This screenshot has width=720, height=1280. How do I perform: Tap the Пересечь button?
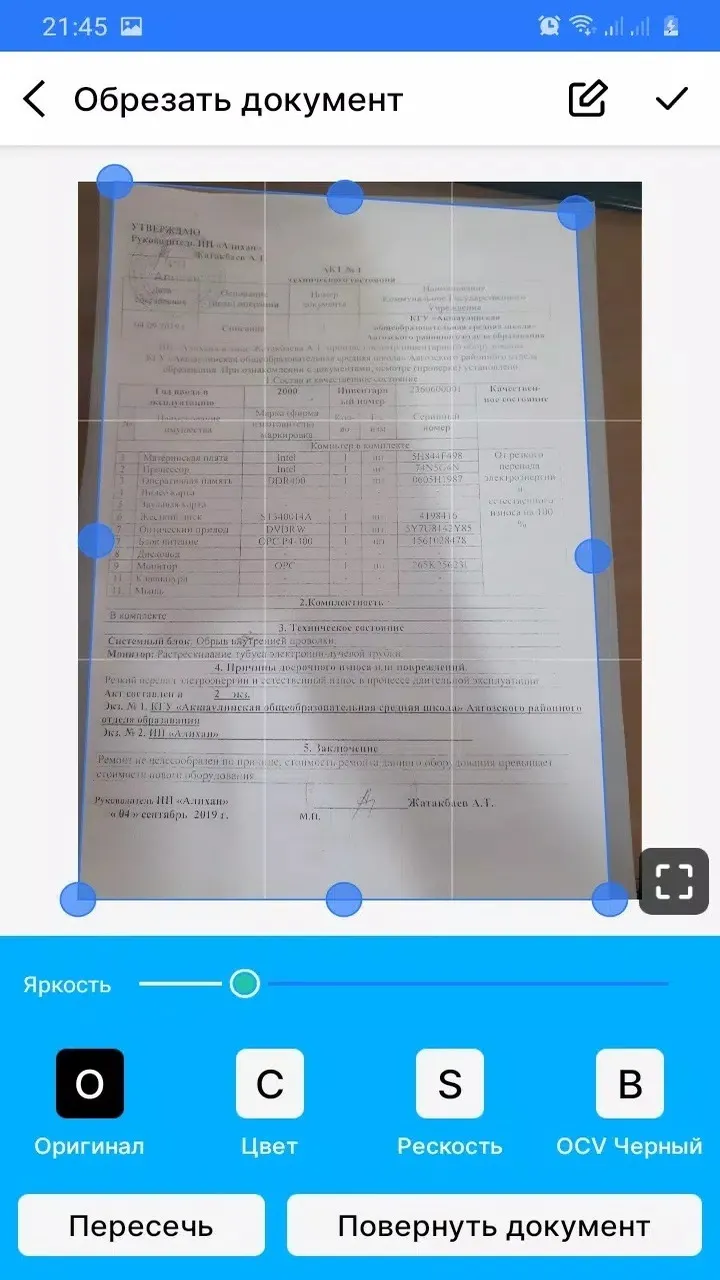point(141,1225)
